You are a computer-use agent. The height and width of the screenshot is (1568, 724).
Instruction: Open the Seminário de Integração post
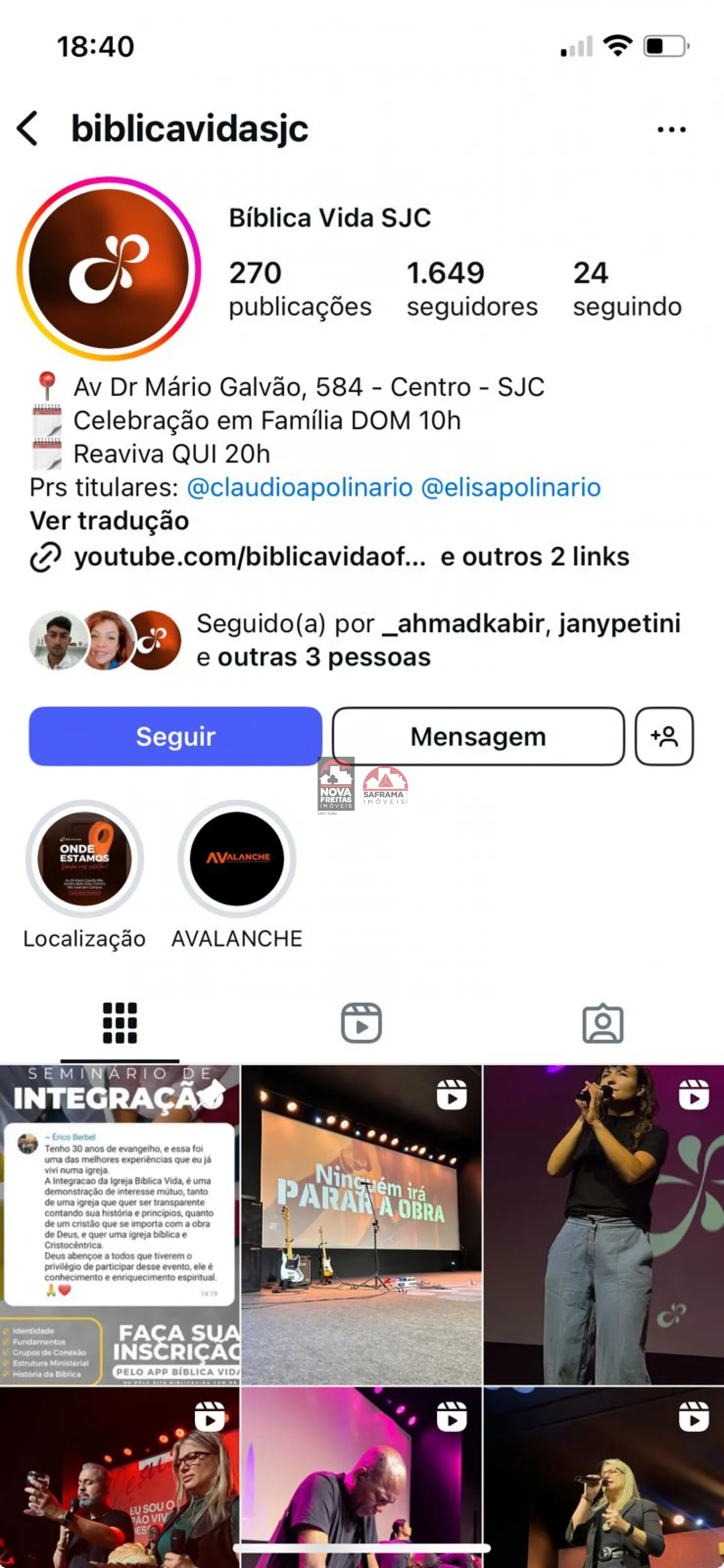pyautogui.click(x=120, y=1223)
